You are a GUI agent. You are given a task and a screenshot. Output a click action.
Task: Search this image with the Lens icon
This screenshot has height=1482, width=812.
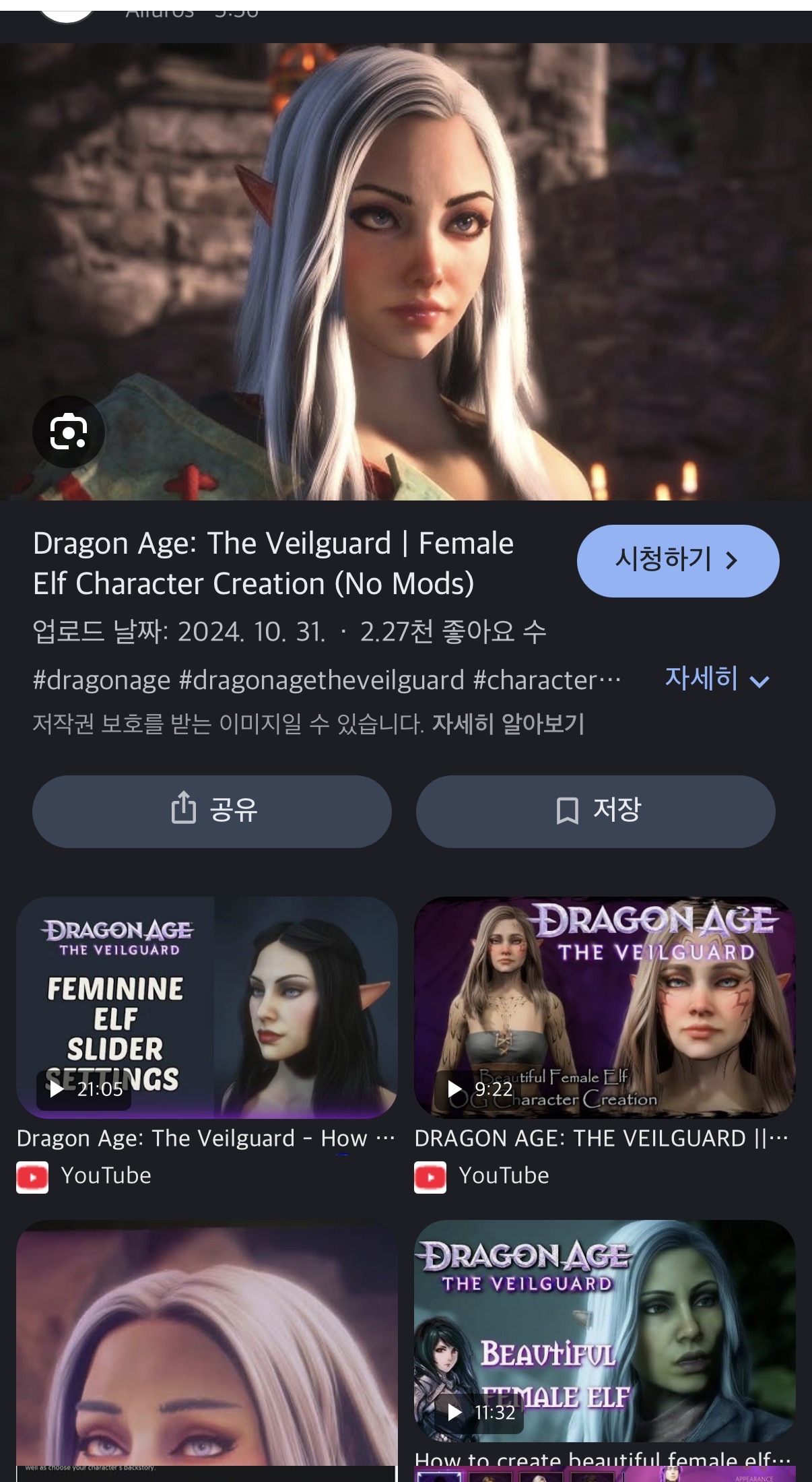click(69, 432)
